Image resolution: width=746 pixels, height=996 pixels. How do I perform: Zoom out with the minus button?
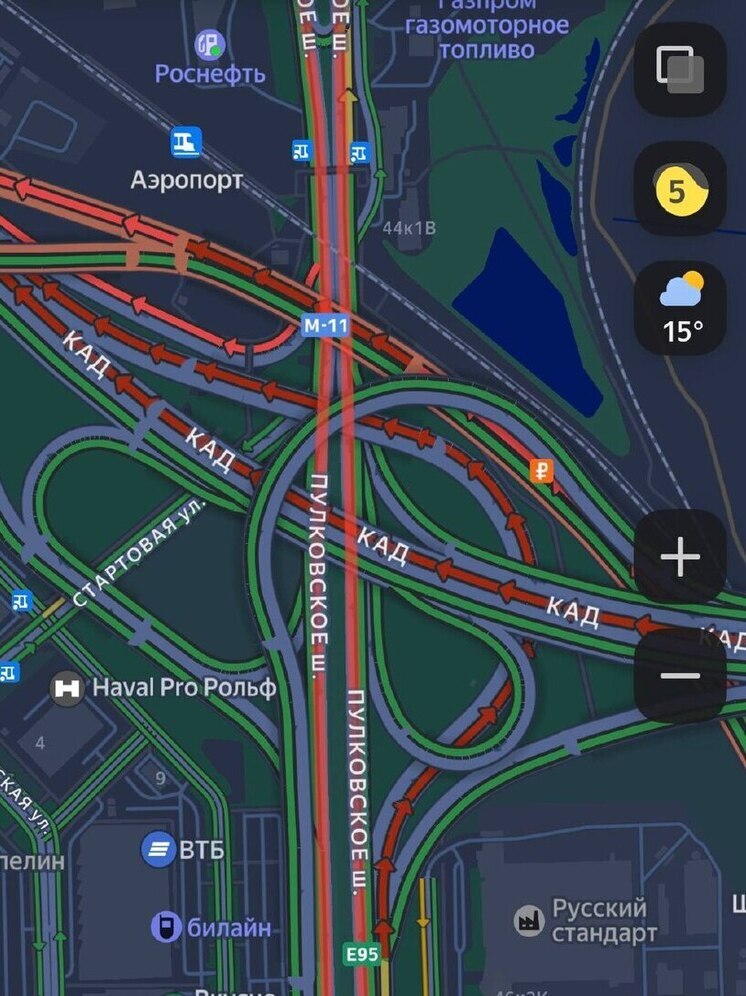680,676
